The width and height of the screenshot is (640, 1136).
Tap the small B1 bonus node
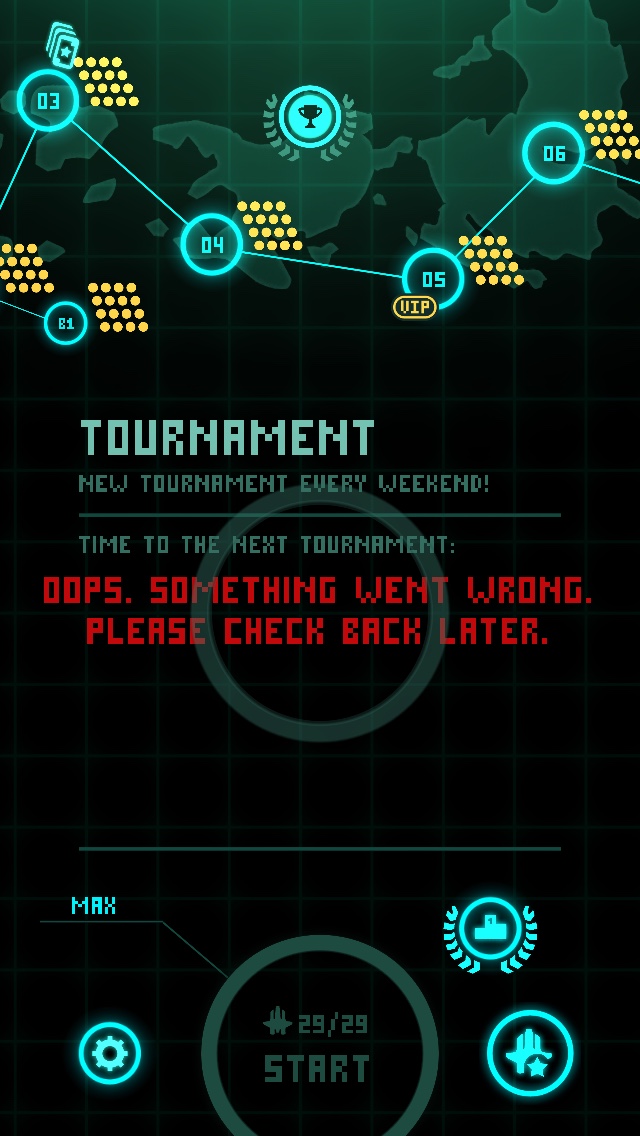[66, 323]
